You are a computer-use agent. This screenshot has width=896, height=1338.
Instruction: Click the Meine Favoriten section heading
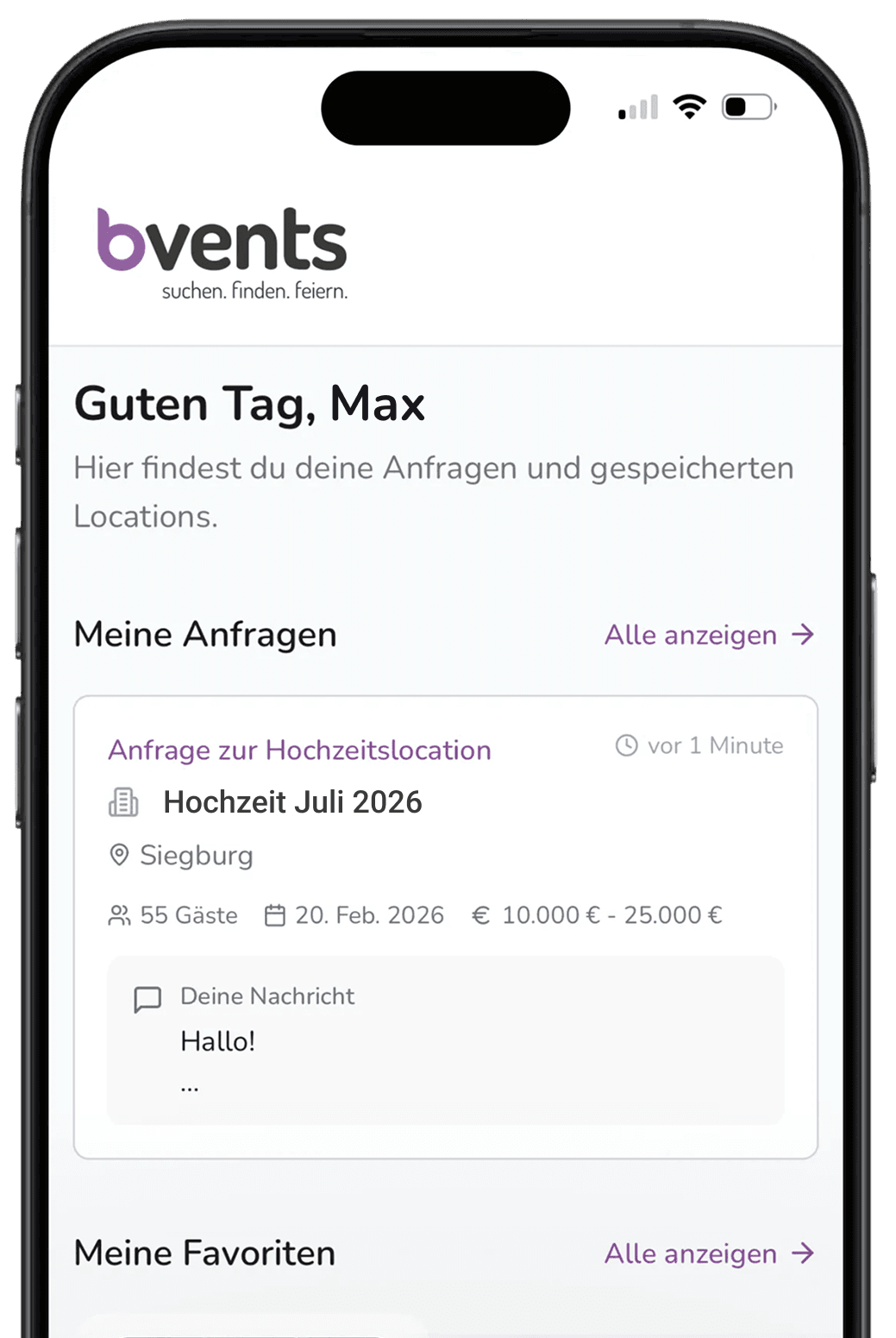pyautogui.click(x=204, y=1252)
